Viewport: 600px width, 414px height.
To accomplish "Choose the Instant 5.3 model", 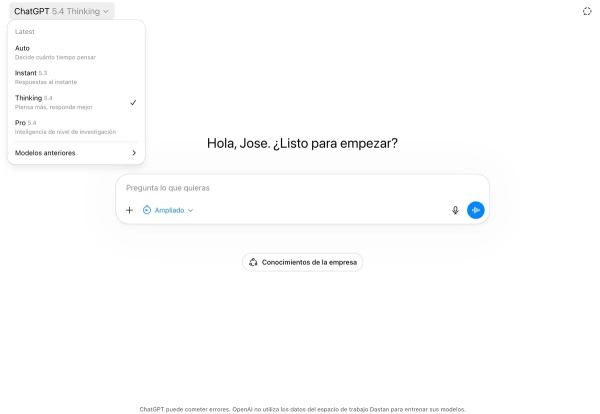I will (x=76, y=77).
